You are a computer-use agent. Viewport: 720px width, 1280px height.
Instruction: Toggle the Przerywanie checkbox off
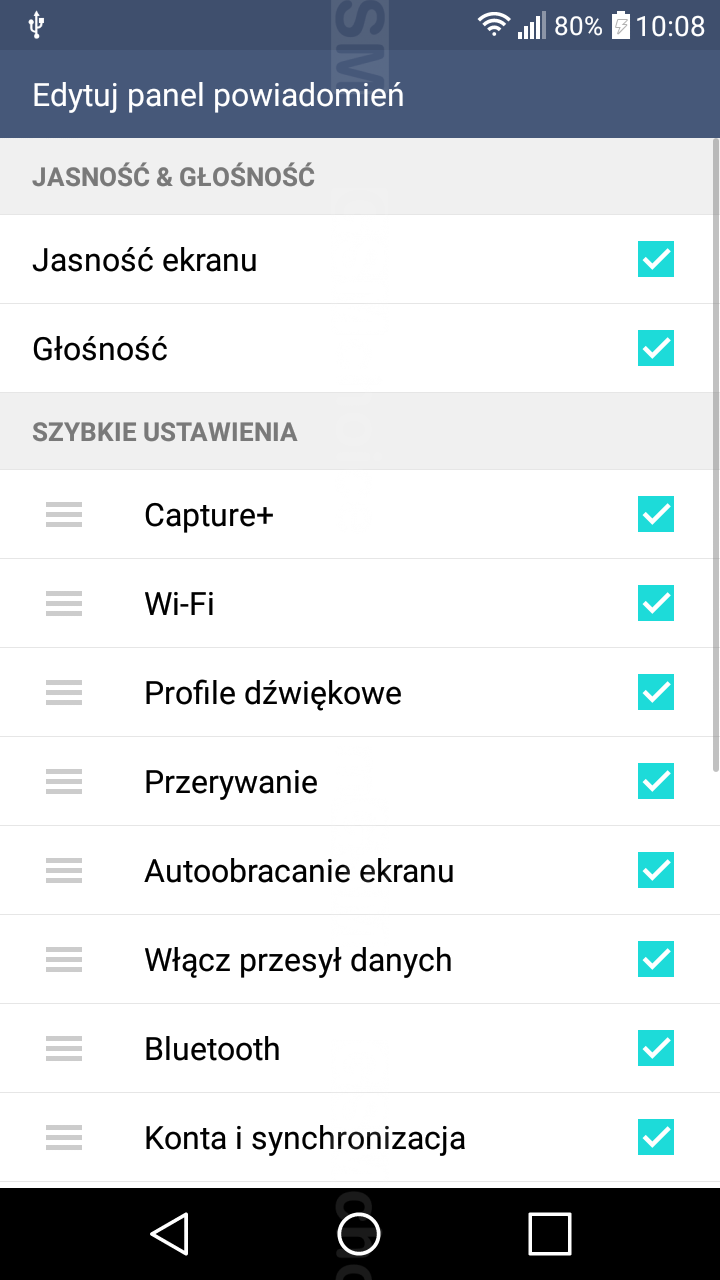click(x=656, y=781)
